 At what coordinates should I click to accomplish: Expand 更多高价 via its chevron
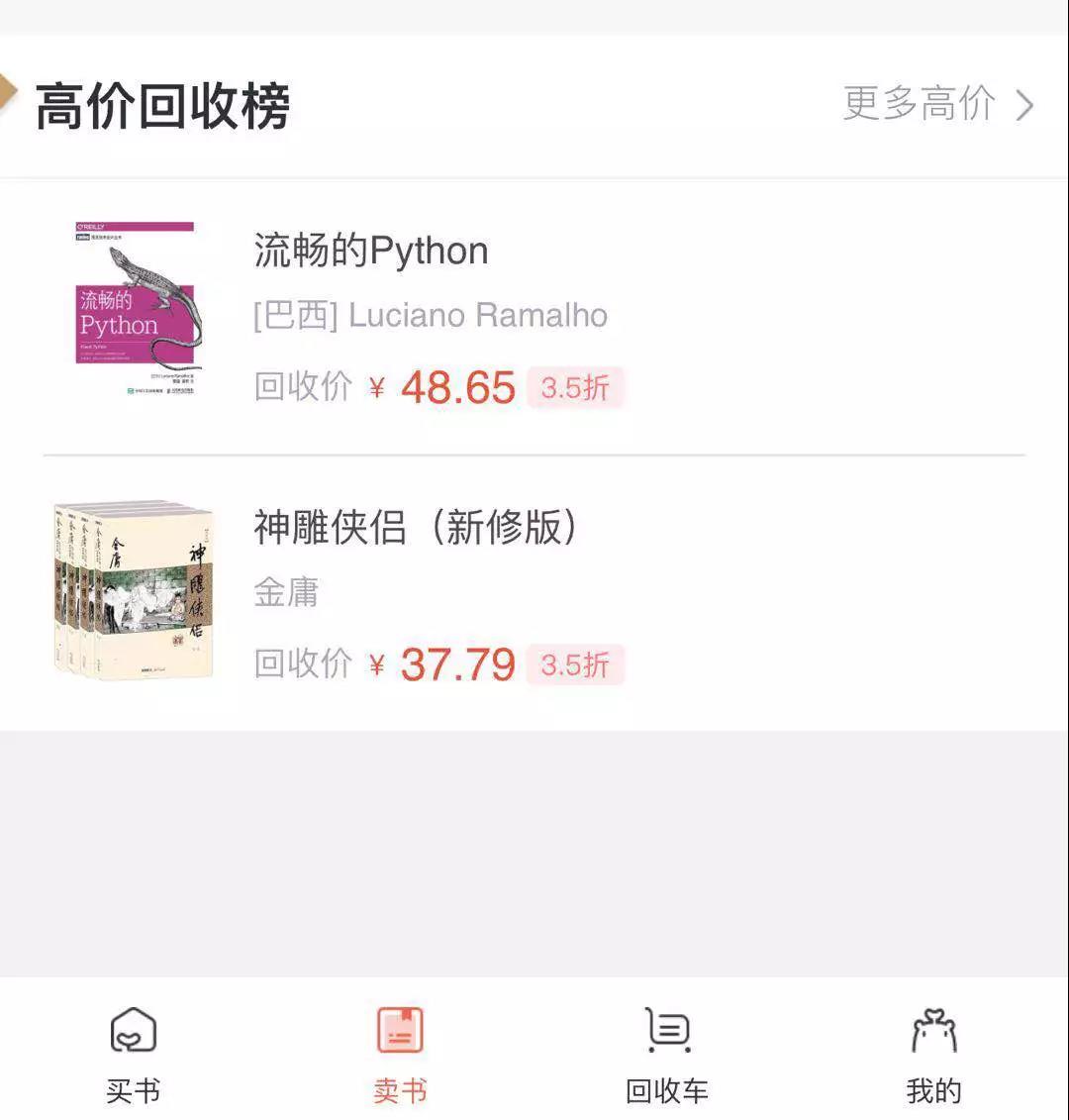pyautogui.click(x=1026, y=106)
